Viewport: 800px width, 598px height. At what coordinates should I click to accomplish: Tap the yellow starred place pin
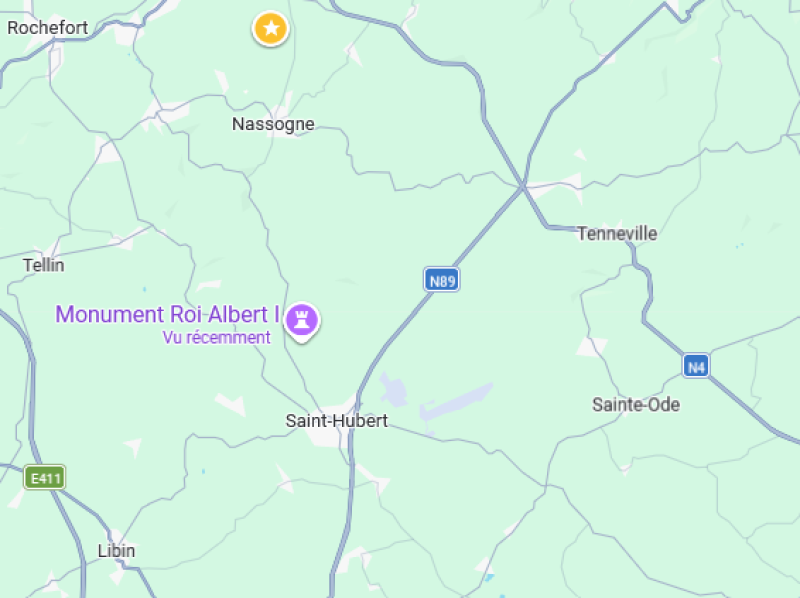270,28
